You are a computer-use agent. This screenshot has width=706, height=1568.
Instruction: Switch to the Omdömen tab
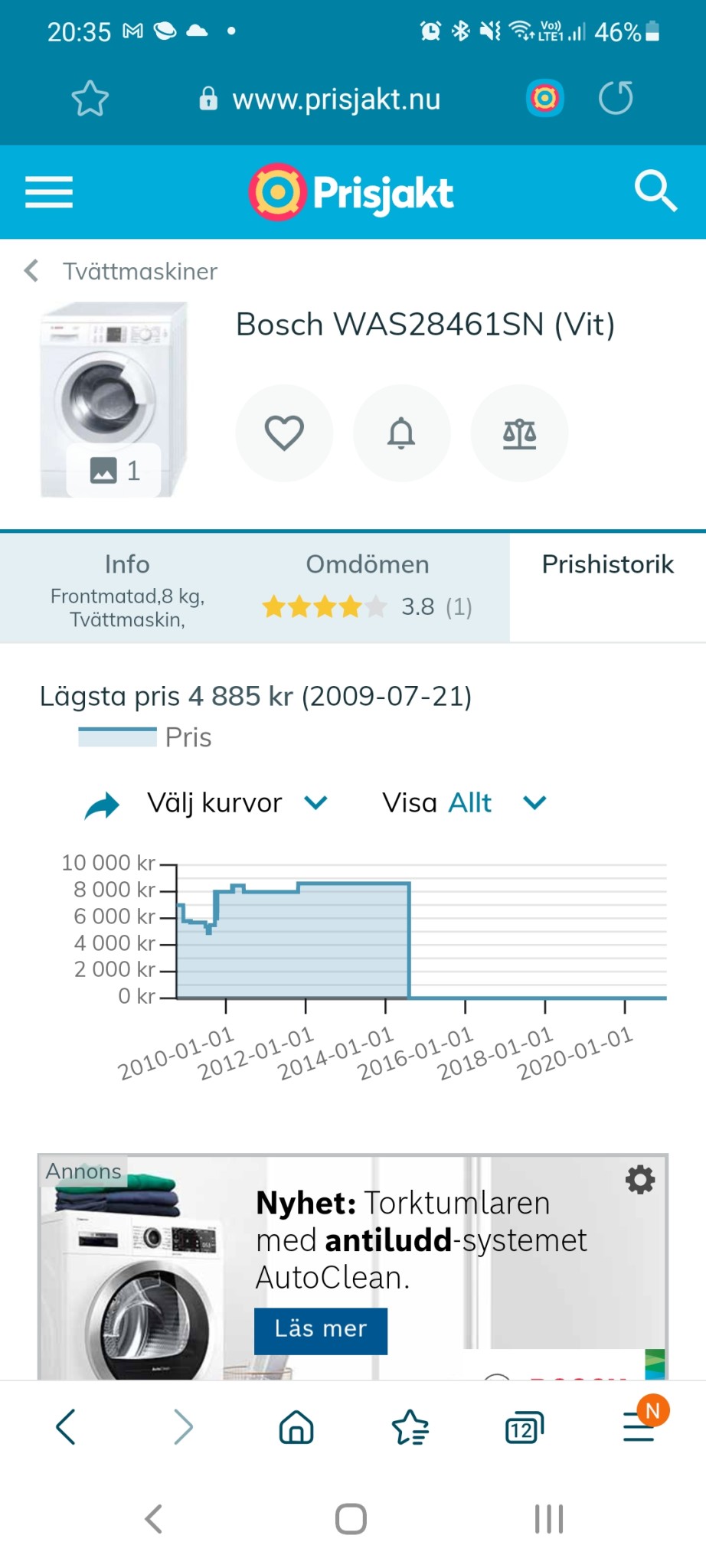(x=368, y=588)
